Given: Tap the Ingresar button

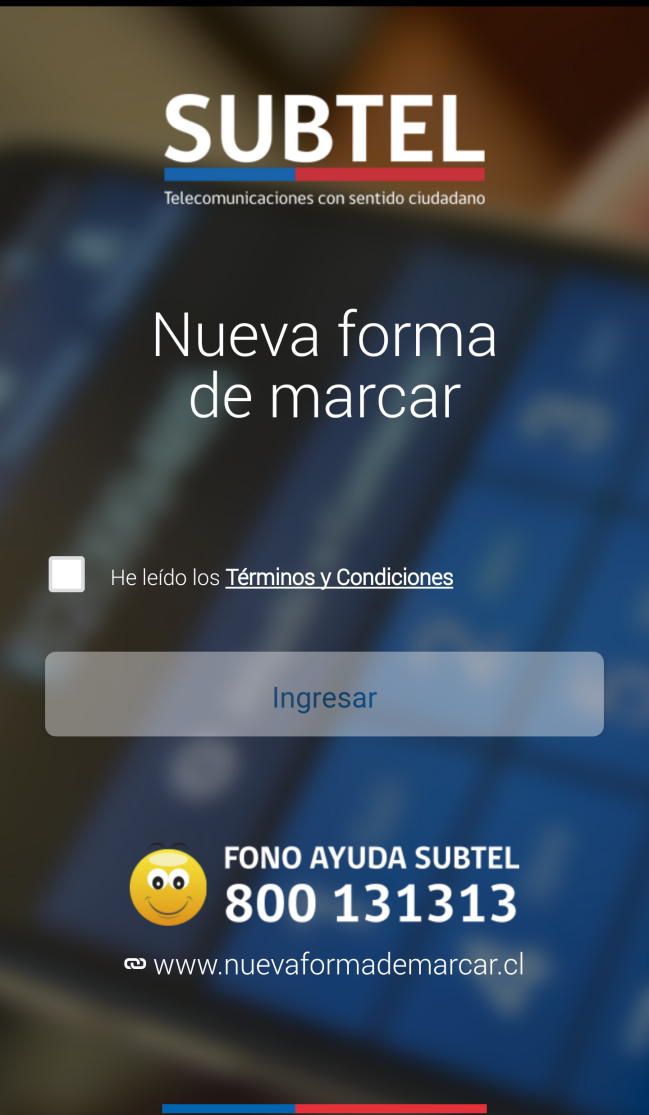Looking at the screenshot, I should coord(324,695).
